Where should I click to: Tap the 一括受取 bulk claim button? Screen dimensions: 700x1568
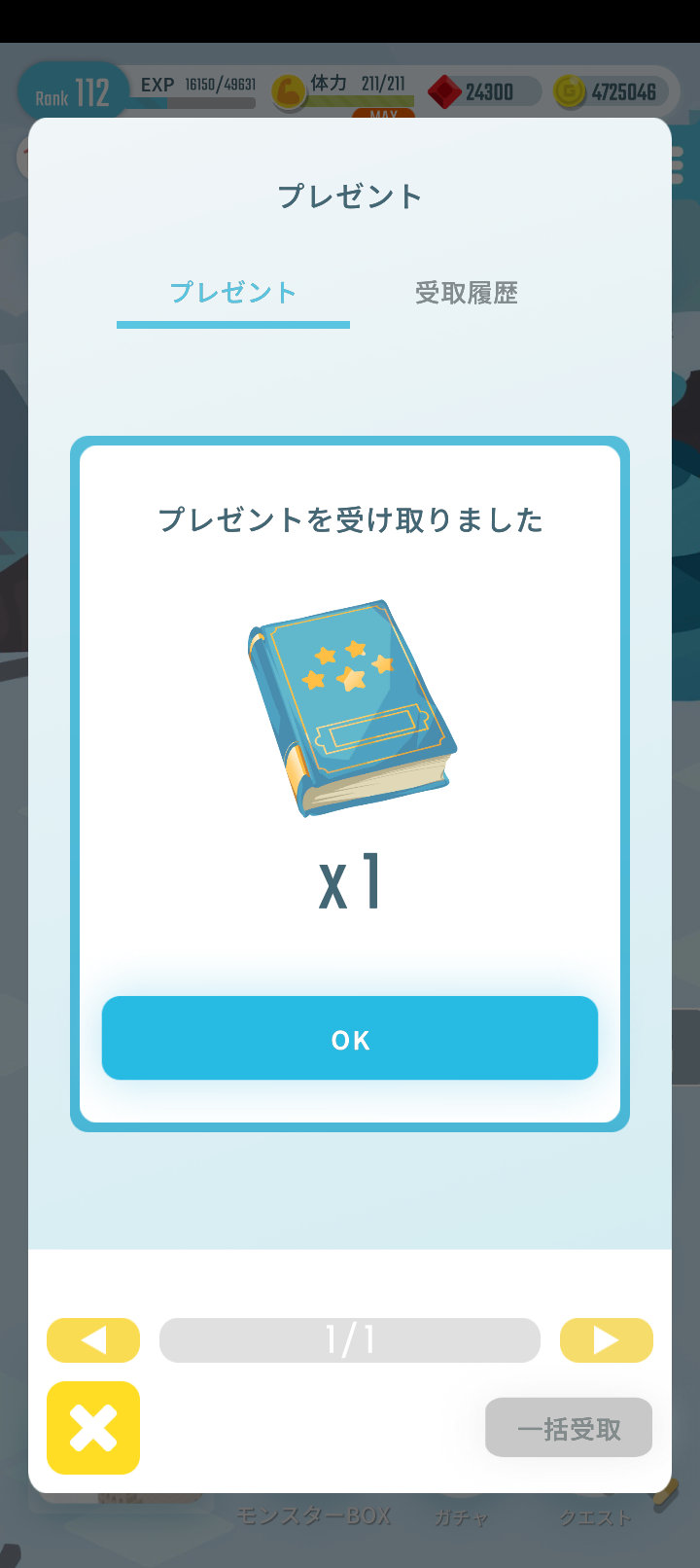(x=568, y=1427)
